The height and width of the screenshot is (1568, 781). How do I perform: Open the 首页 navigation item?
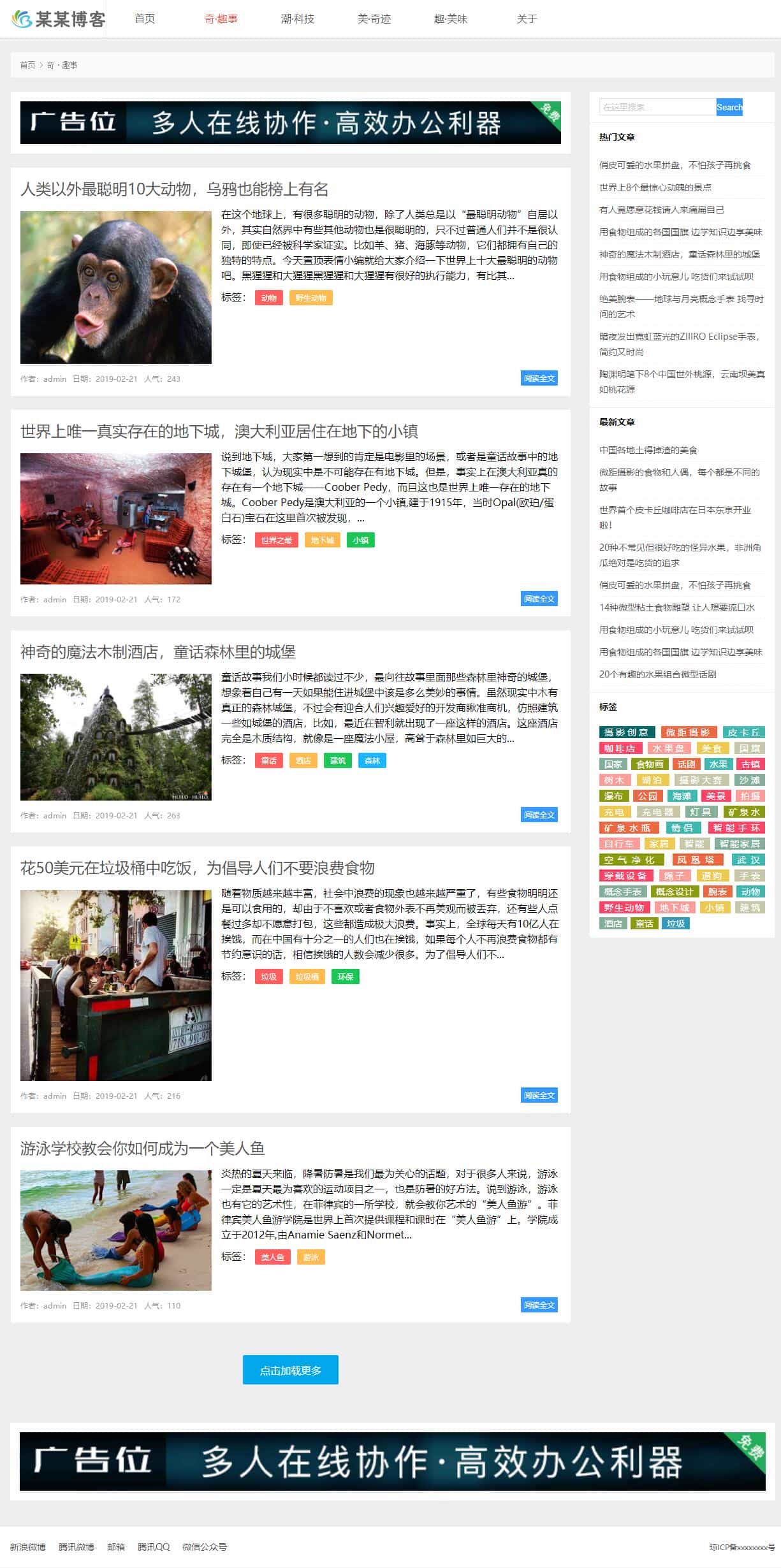click(x=144, y=18)
